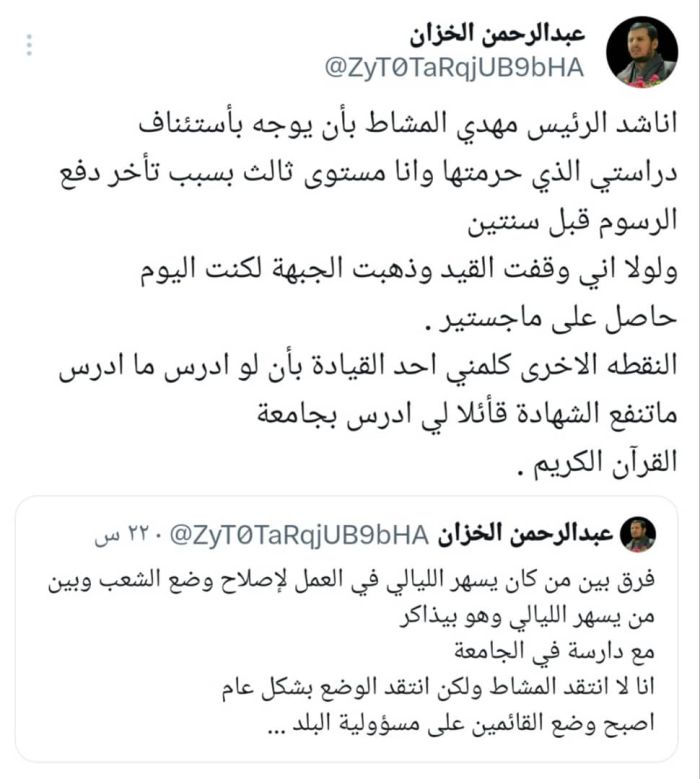Viewport: 700px width, 779px height.
Task: Open the tweet's three-dot overflow menu
Action: pos(30,45)
